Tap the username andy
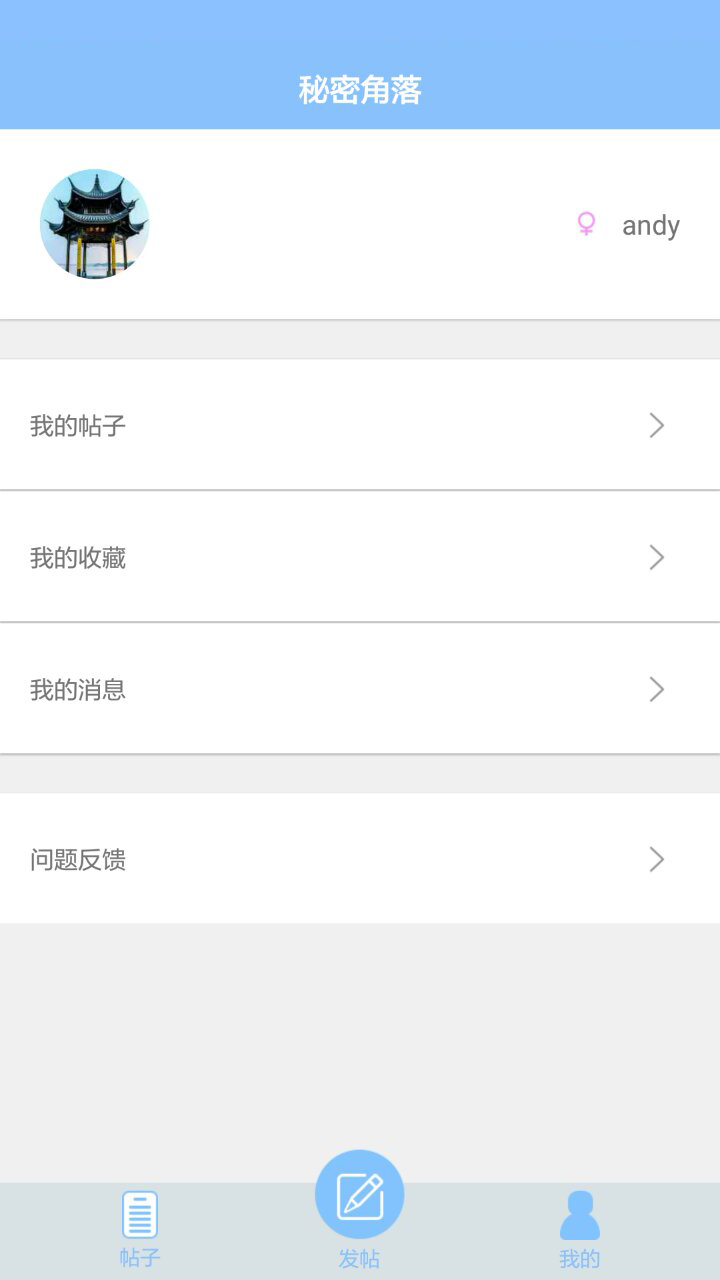720x1280 pixels. click(650, 225)
